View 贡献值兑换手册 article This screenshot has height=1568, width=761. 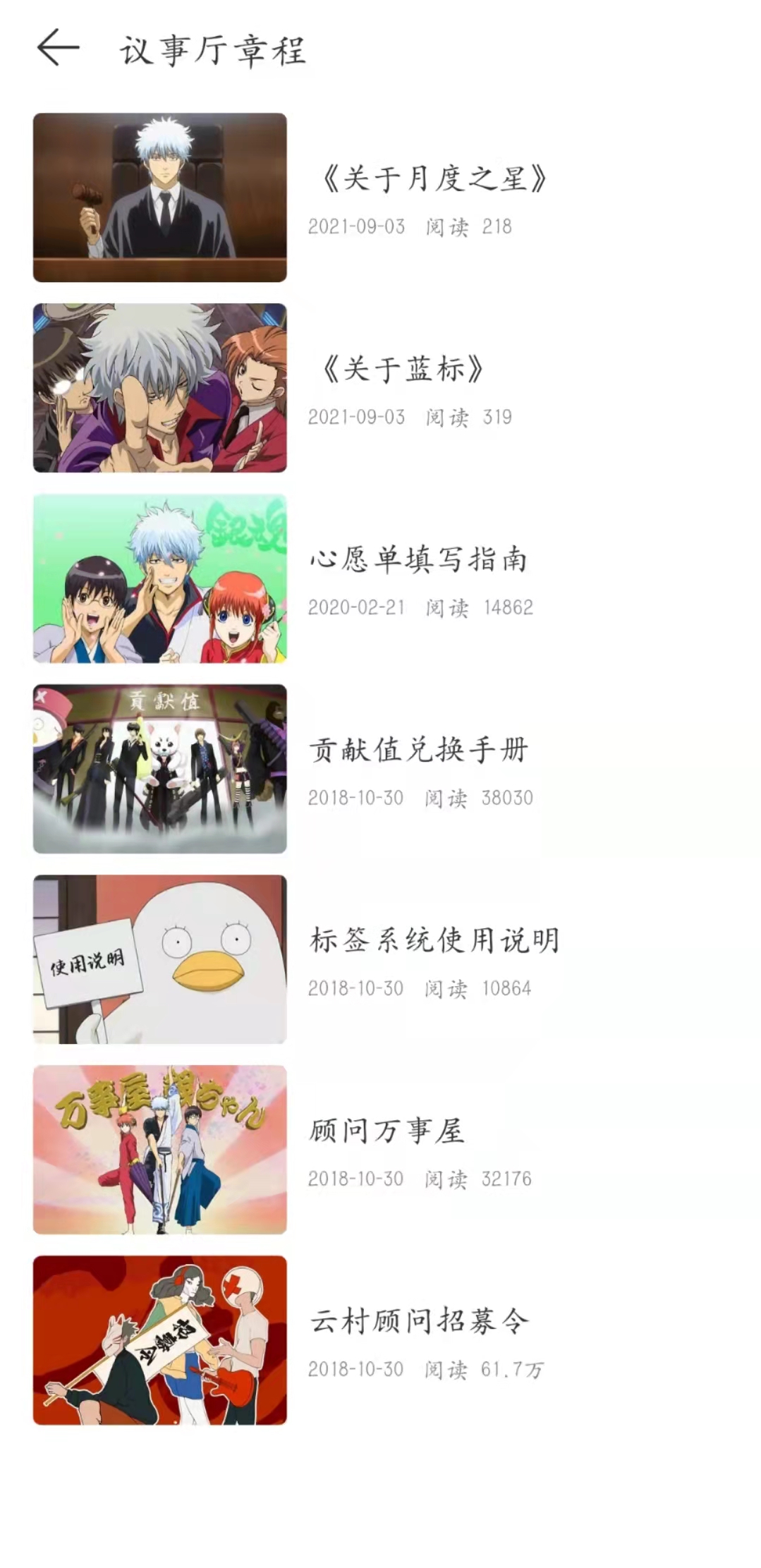418,750
